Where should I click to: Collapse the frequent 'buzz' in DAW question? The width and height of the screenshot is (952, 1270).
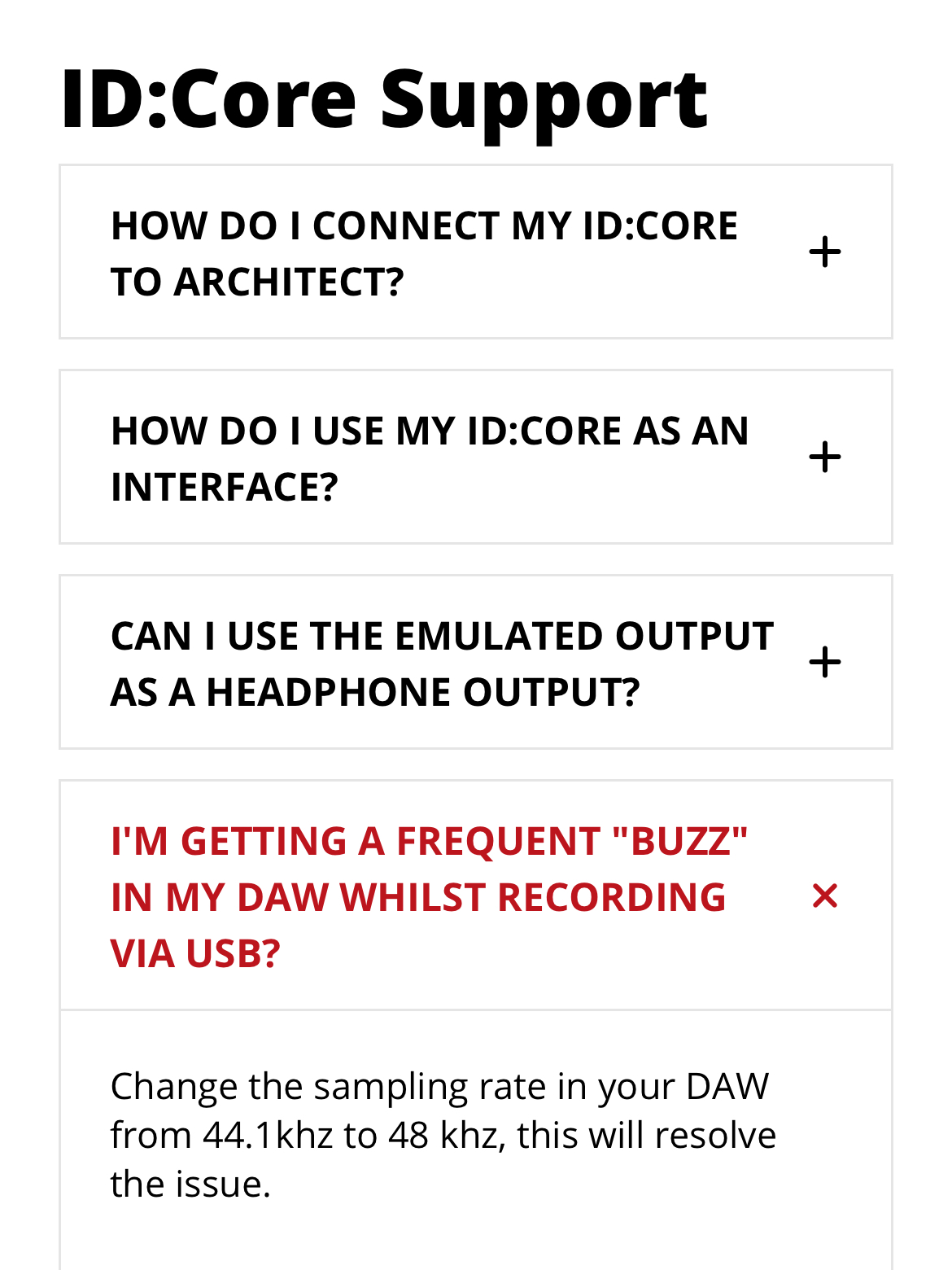click(x=824, y=896)
